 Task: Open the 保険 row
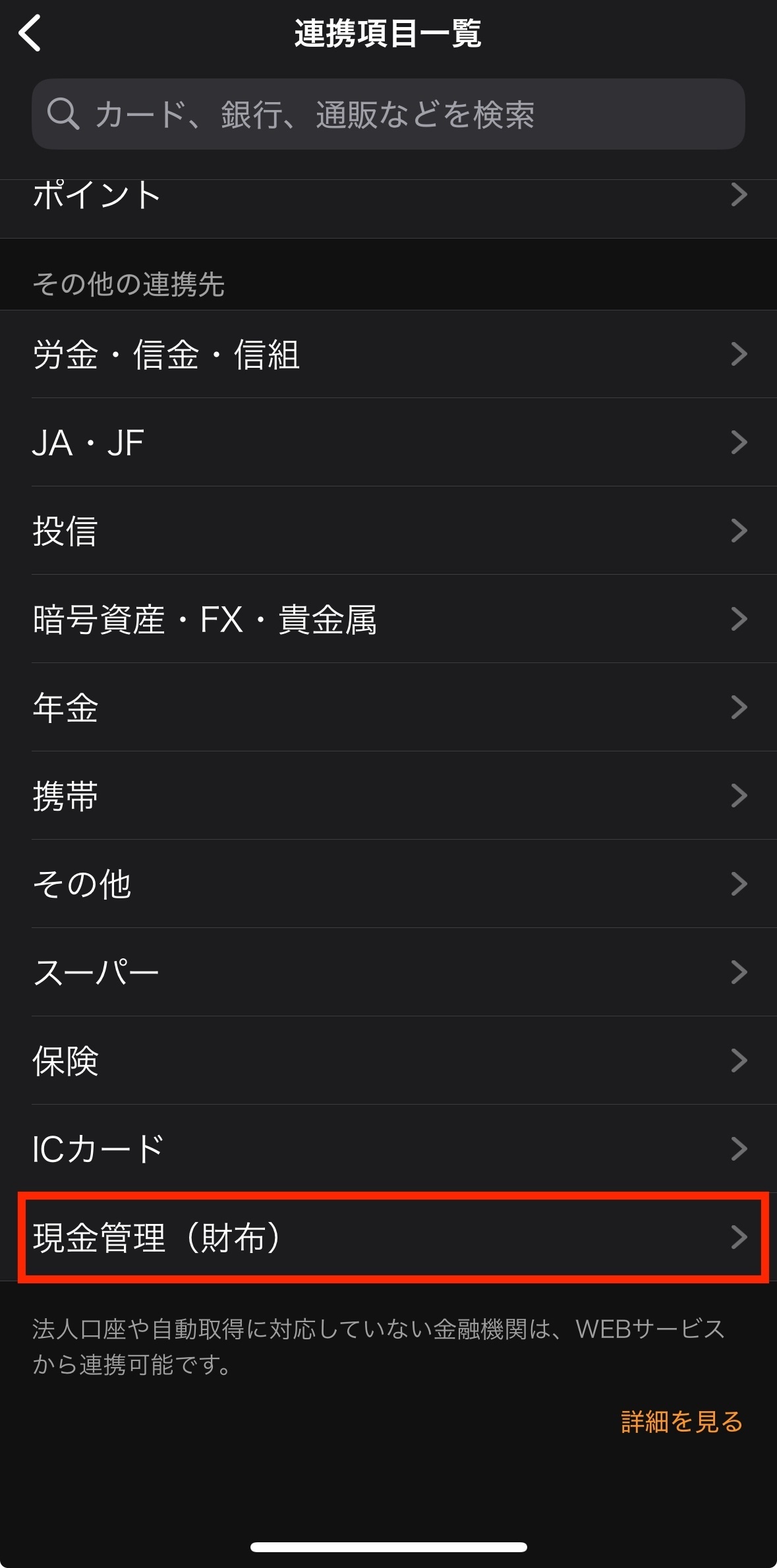[x=388, y=1060]
